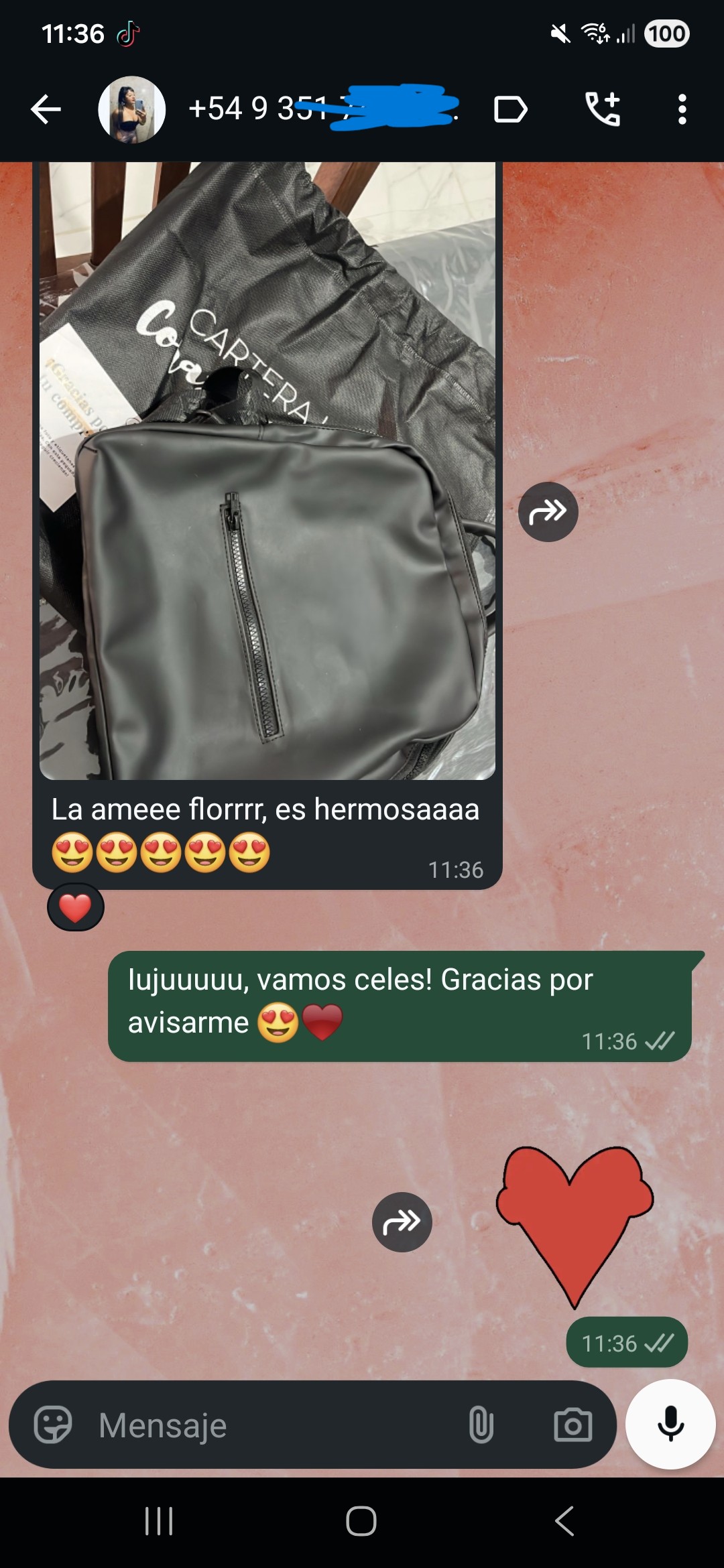Screen dimensions: 724x1568
Task: Attach a file with the paperclip
Action: coord(481,1425)
